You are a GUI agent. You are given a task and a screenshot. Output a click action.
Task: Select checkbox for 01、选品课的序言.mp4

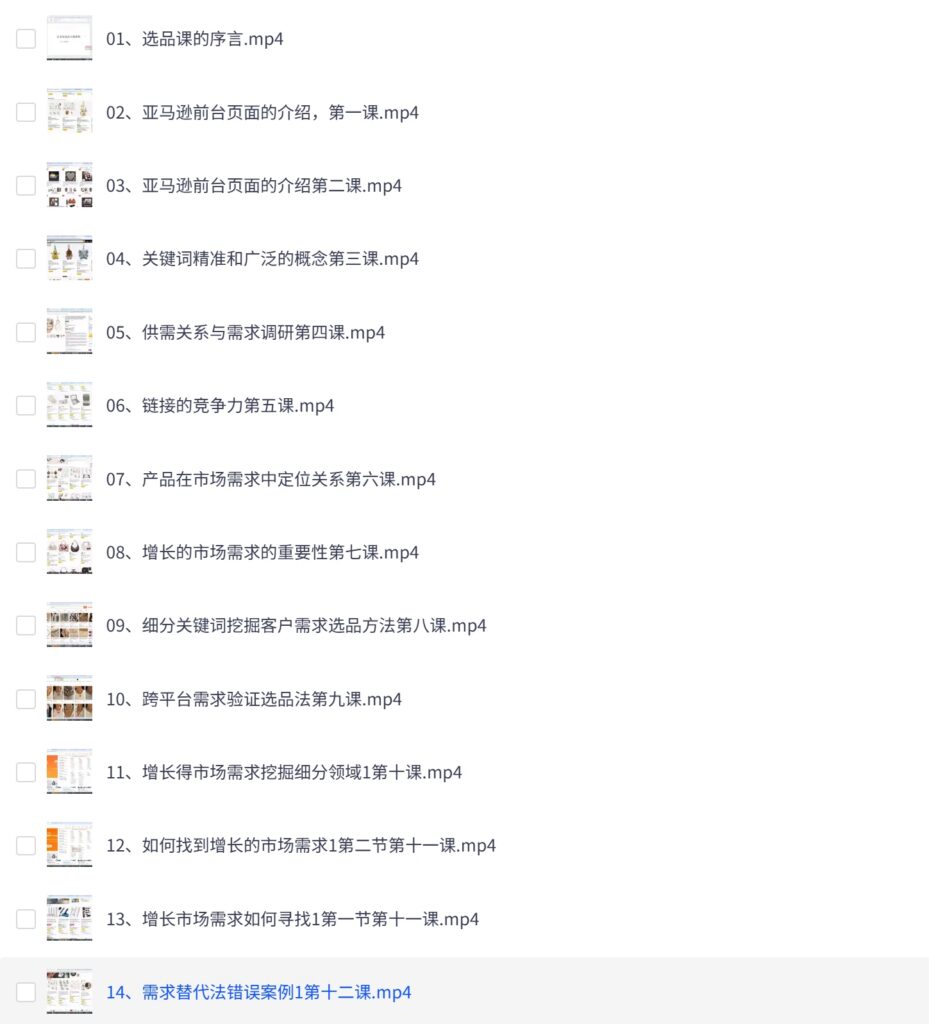[x=26, y=39]
